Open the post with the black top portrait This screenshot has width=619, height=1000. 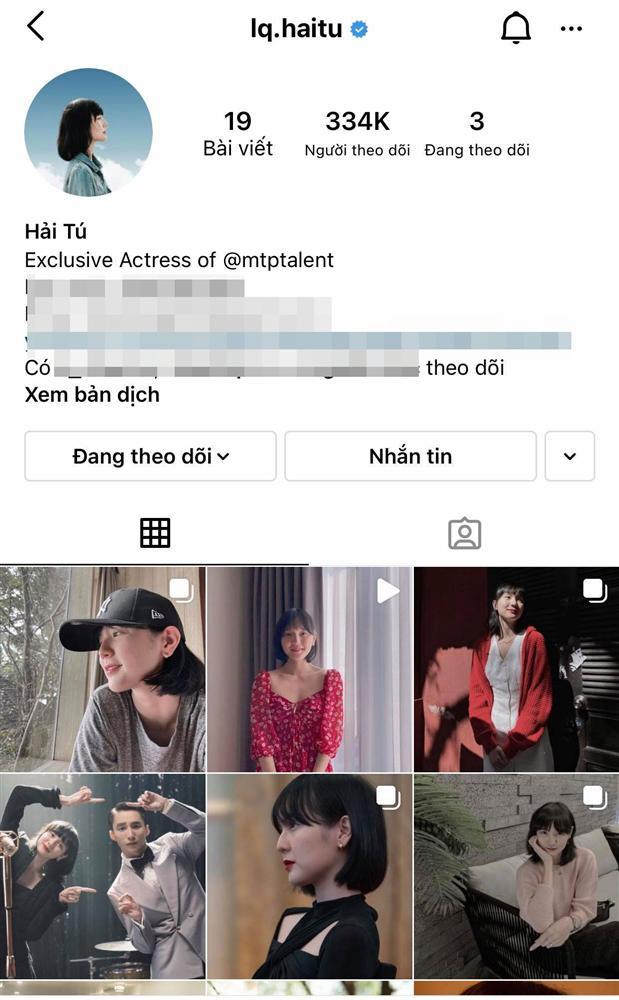click(x=308, y=876)
